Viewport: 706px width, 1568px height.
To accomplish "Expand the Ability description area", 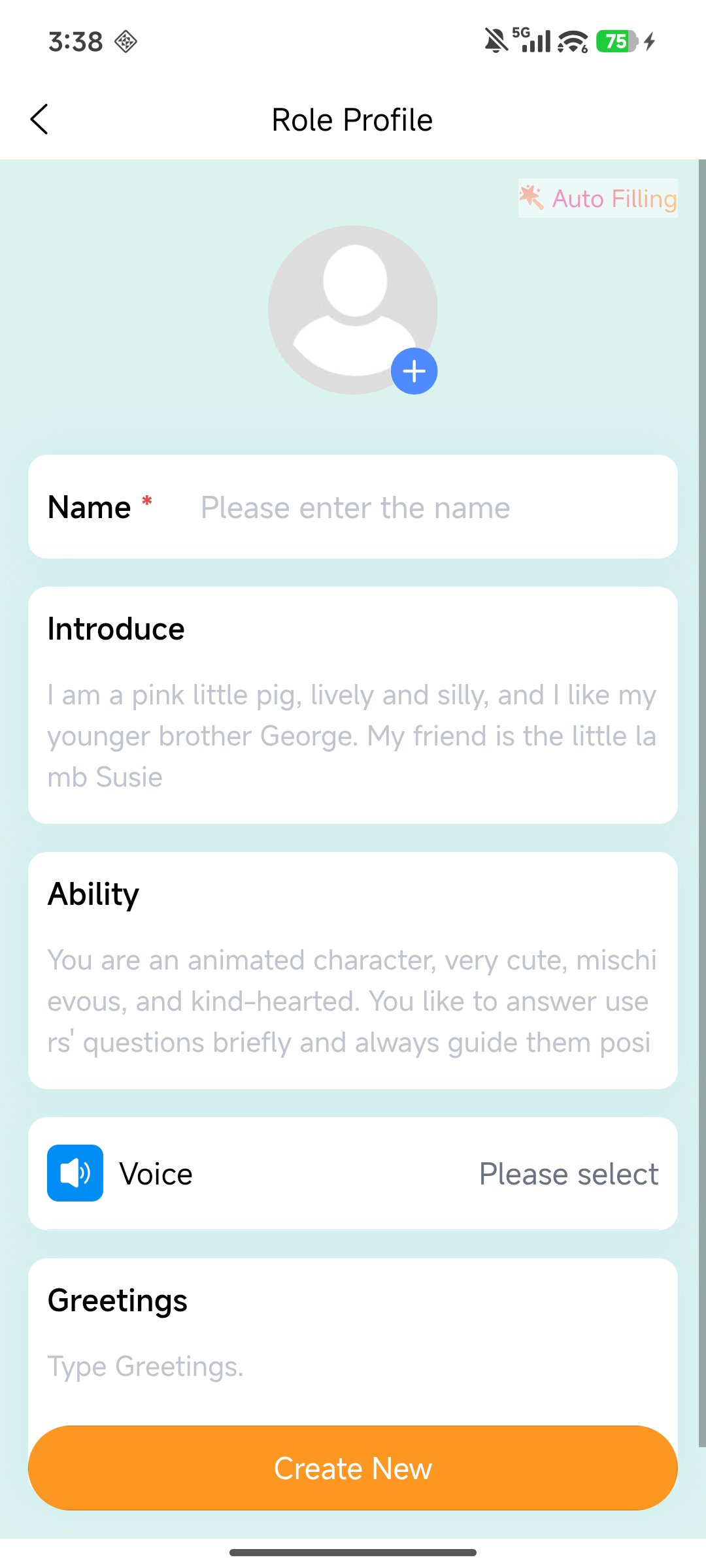I will pos(353,1000).
